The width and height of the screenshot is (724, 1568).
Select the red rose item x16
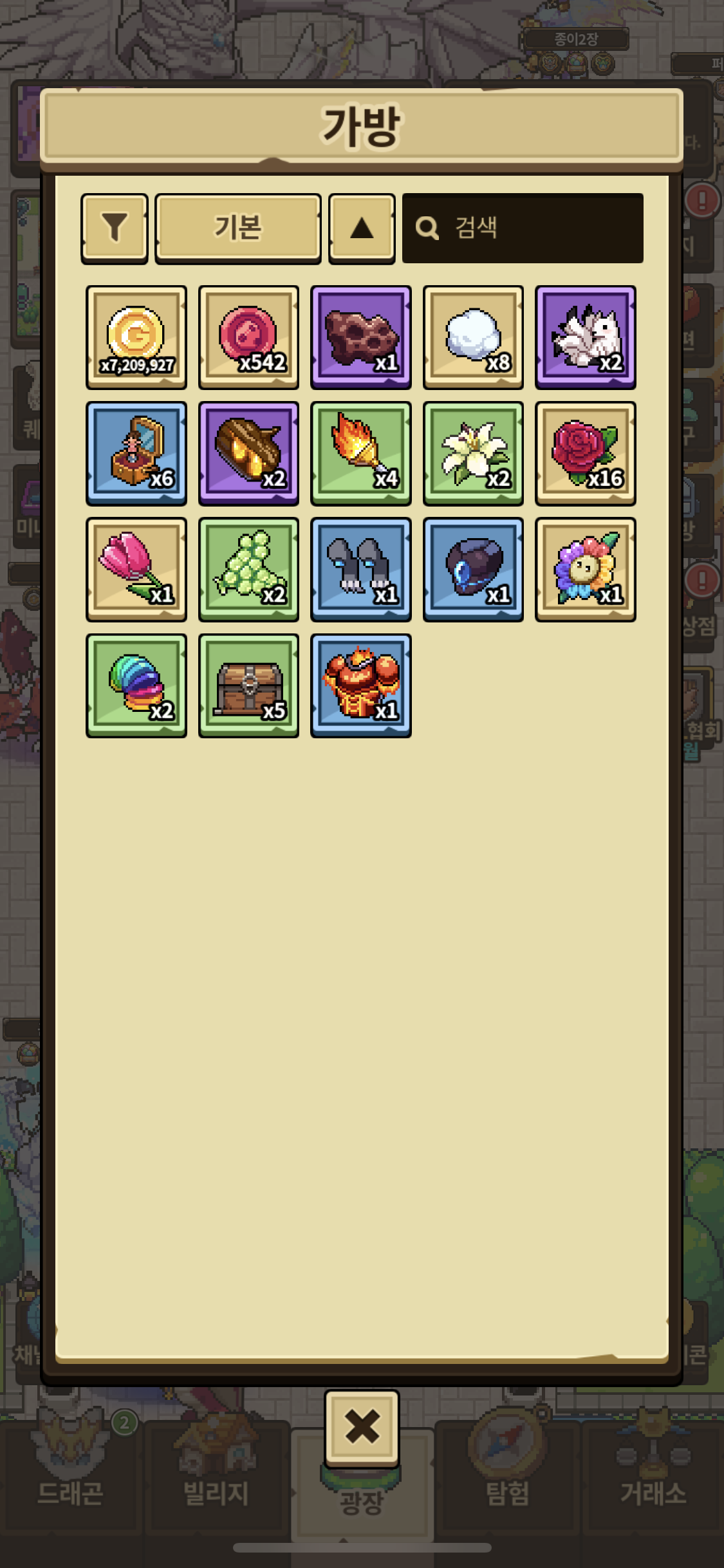click(585, 453)
